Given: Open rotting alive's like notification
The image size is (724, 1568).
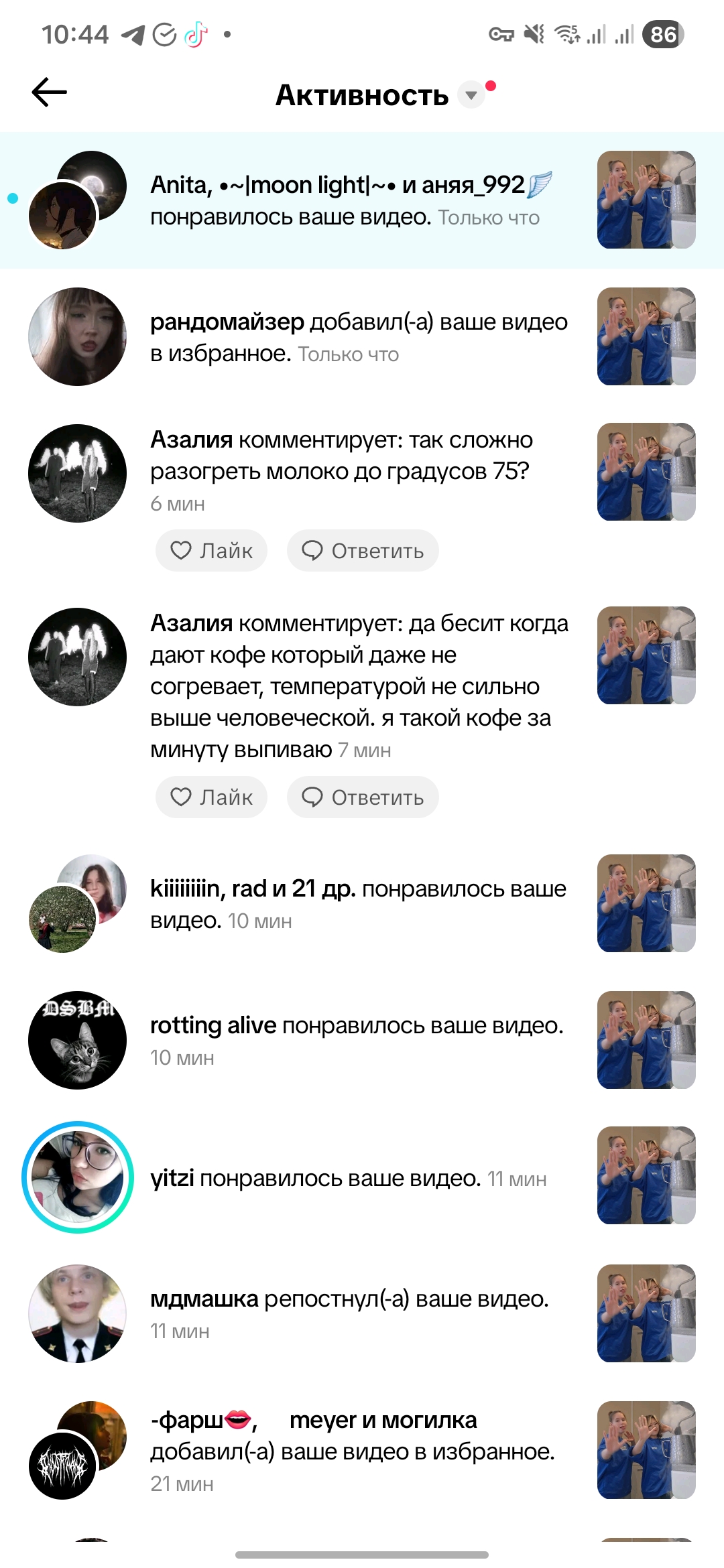Looking at the screenshot, I should point(357,1040).
